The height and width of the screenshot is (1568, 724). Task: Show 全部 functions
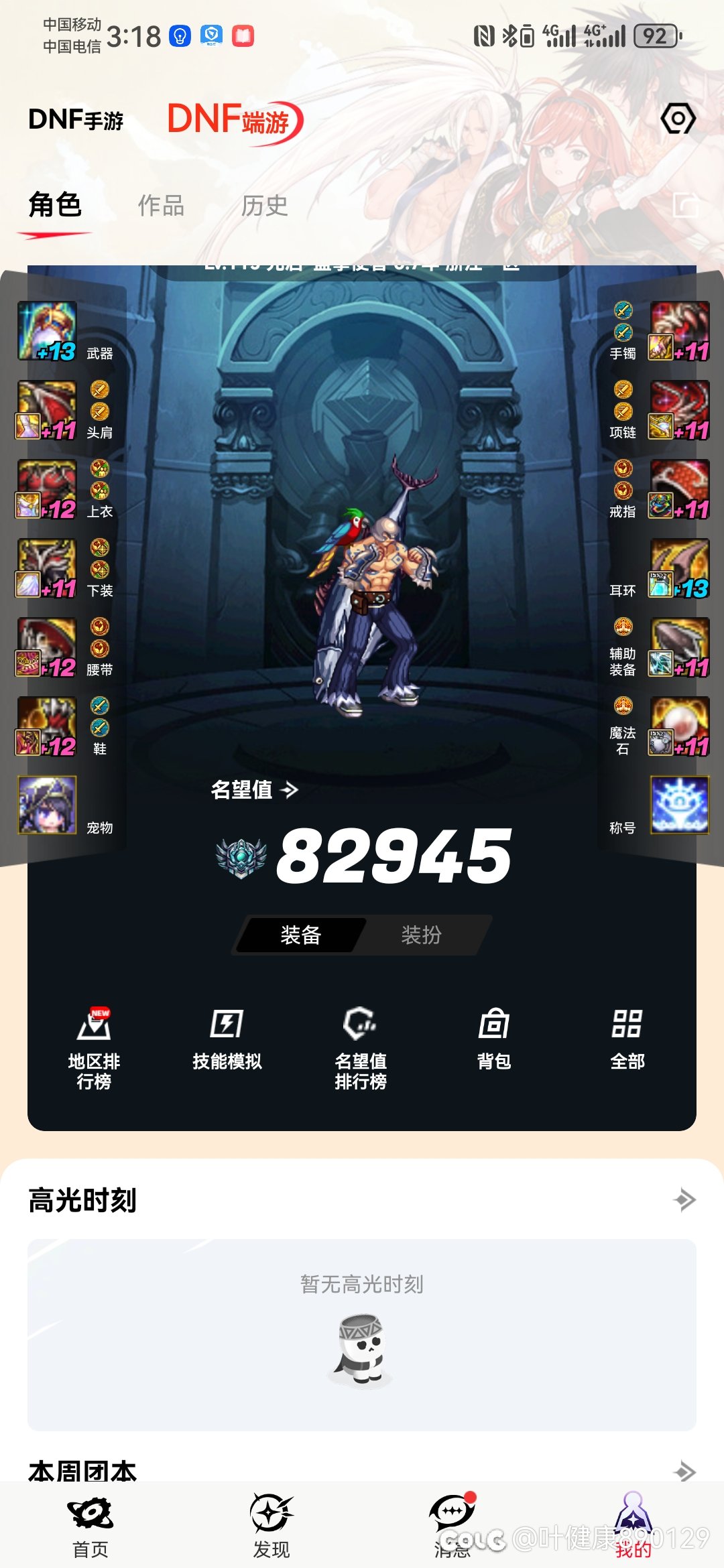(627, 1040)
